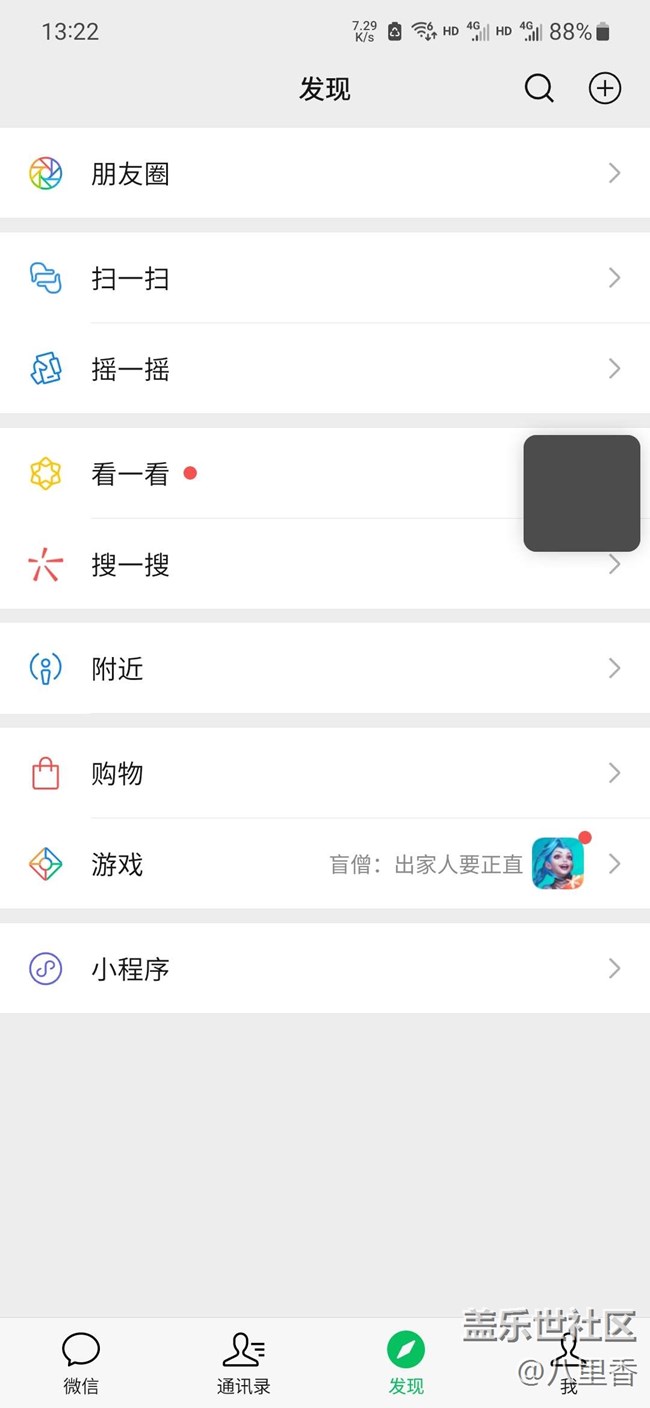Open 扫一扫 scanner

click(x=325, y=278)
